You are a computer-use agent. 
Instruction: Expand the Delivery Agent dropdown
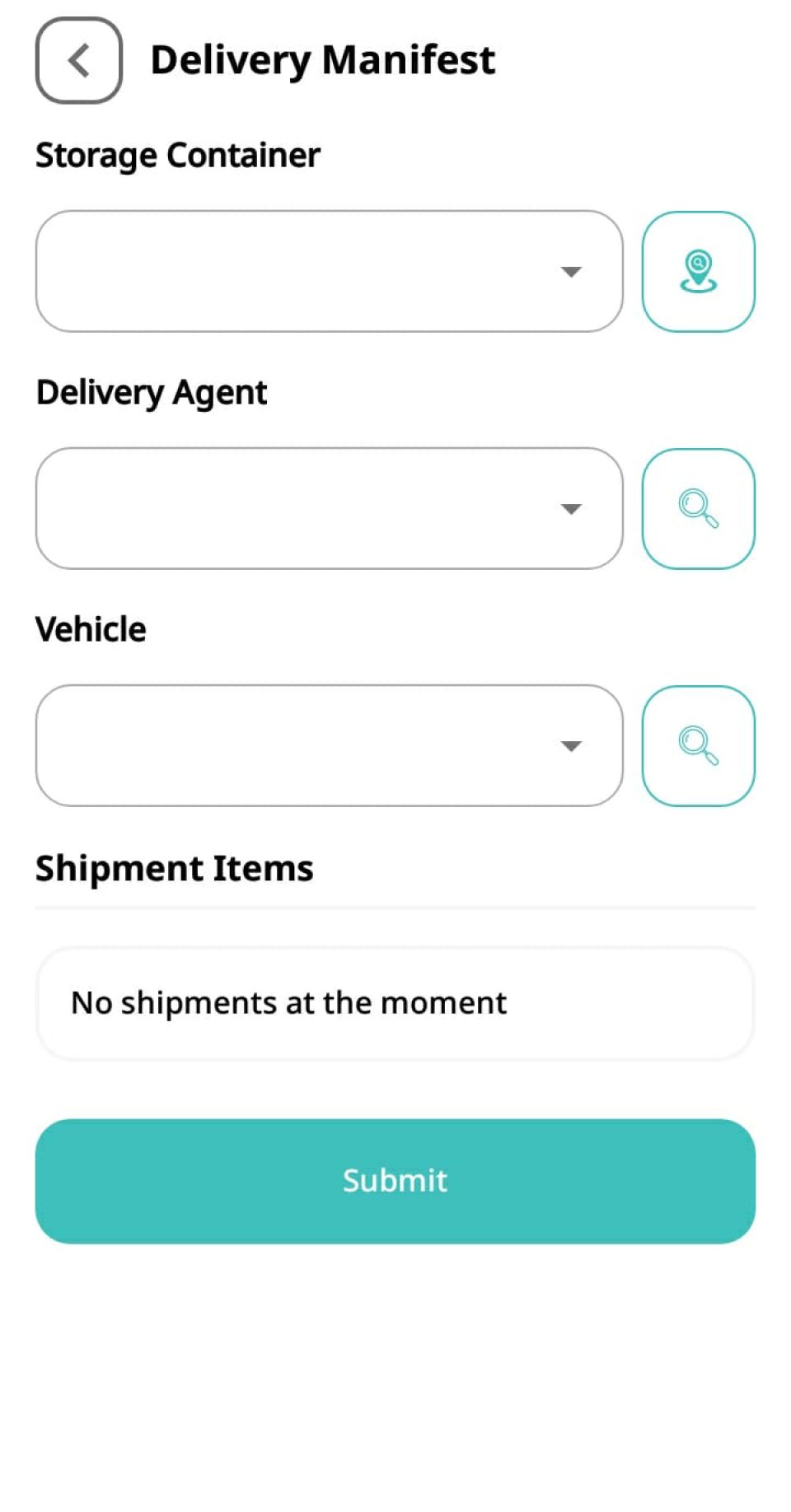pyautogui.click(x=330, y=508)
